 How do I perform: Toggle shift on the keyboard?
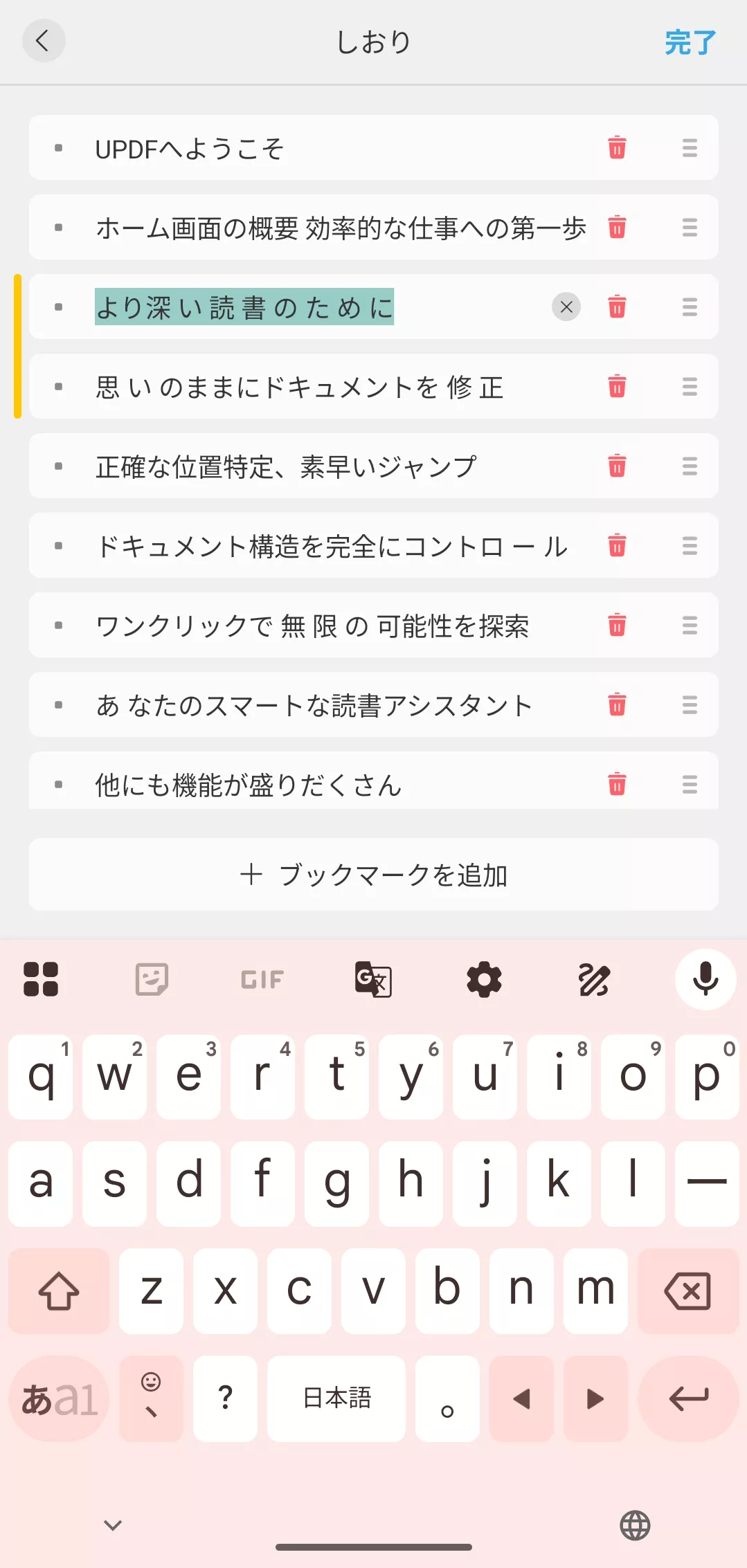point(59,1291)
